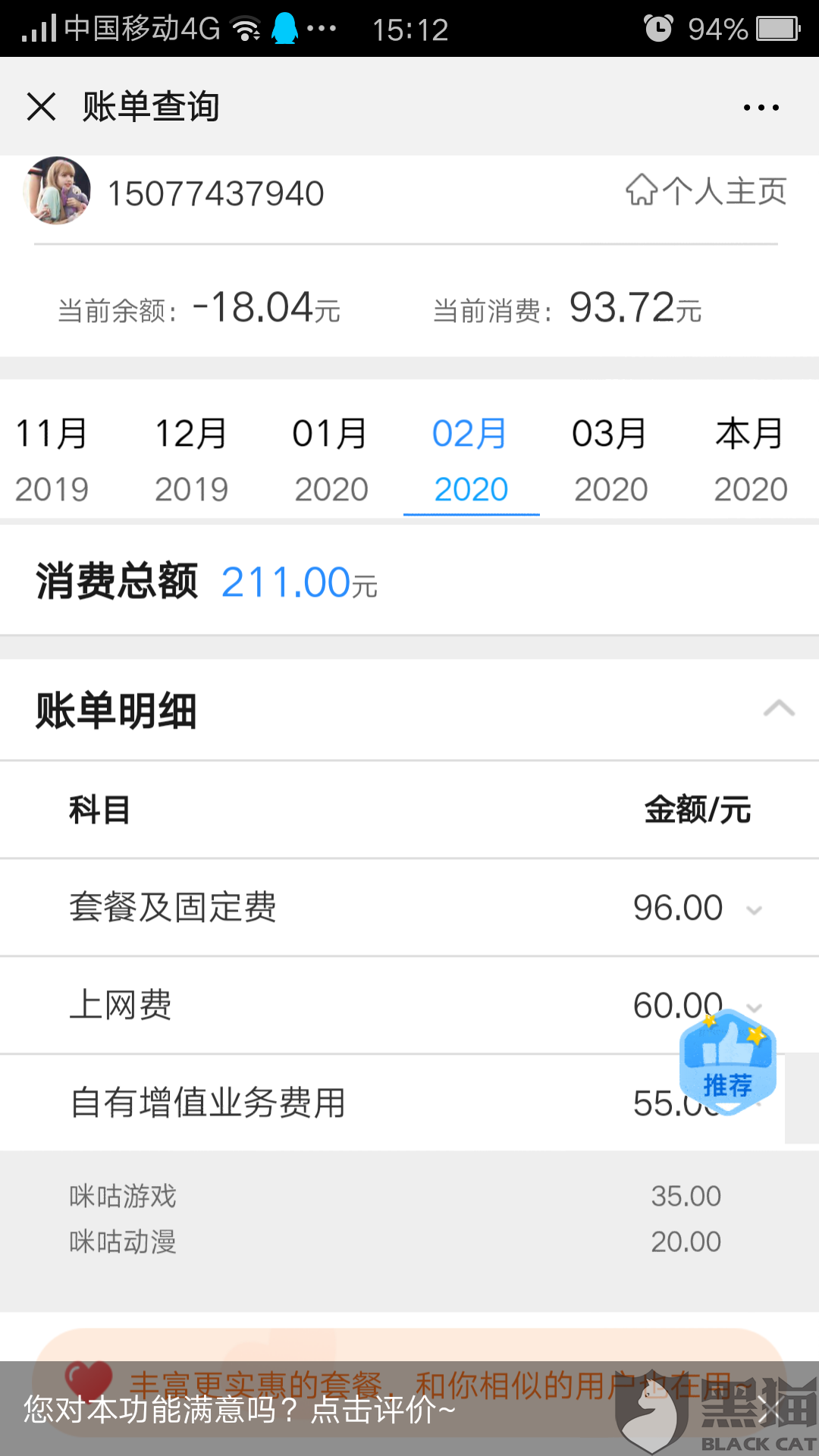The height and width of the screenshot is (1456, 819).
Task: Go to 个人主页
Action: click(706, 191)
